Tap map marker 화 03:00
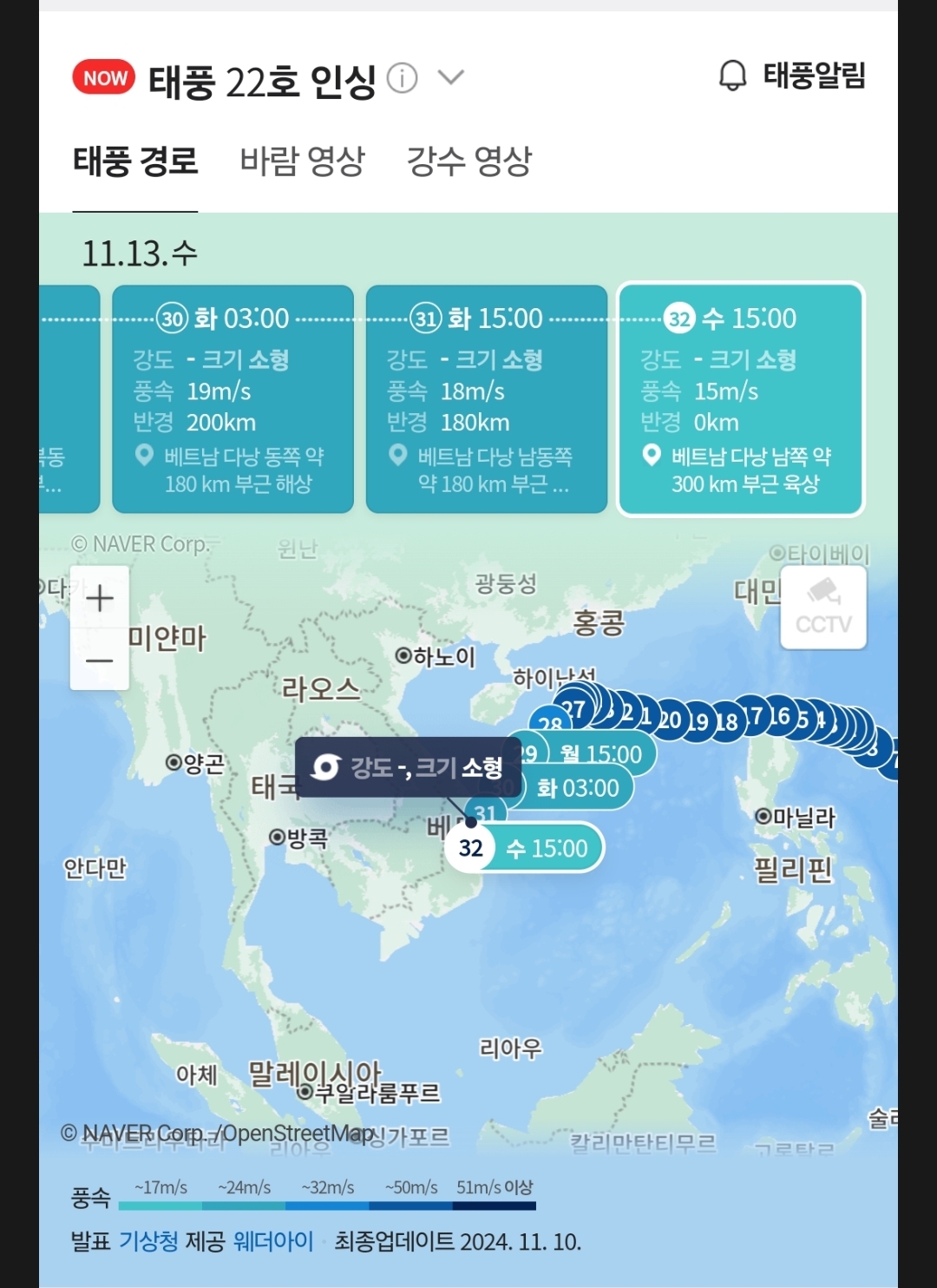The height and width of the screenshot is (1288, 937). pos(577,788)
